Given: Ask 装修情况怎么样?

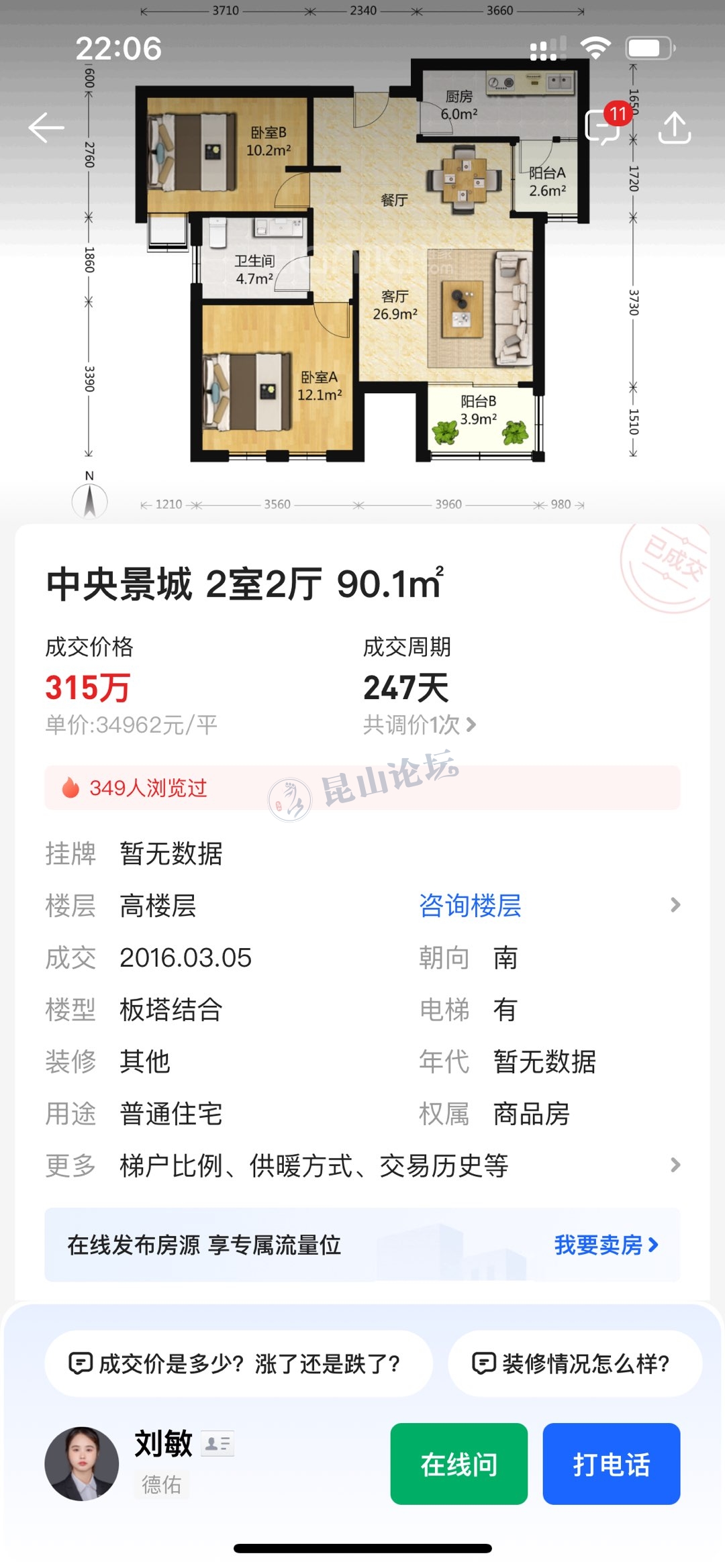Looking at the screenshot, I should point(575,1363).
